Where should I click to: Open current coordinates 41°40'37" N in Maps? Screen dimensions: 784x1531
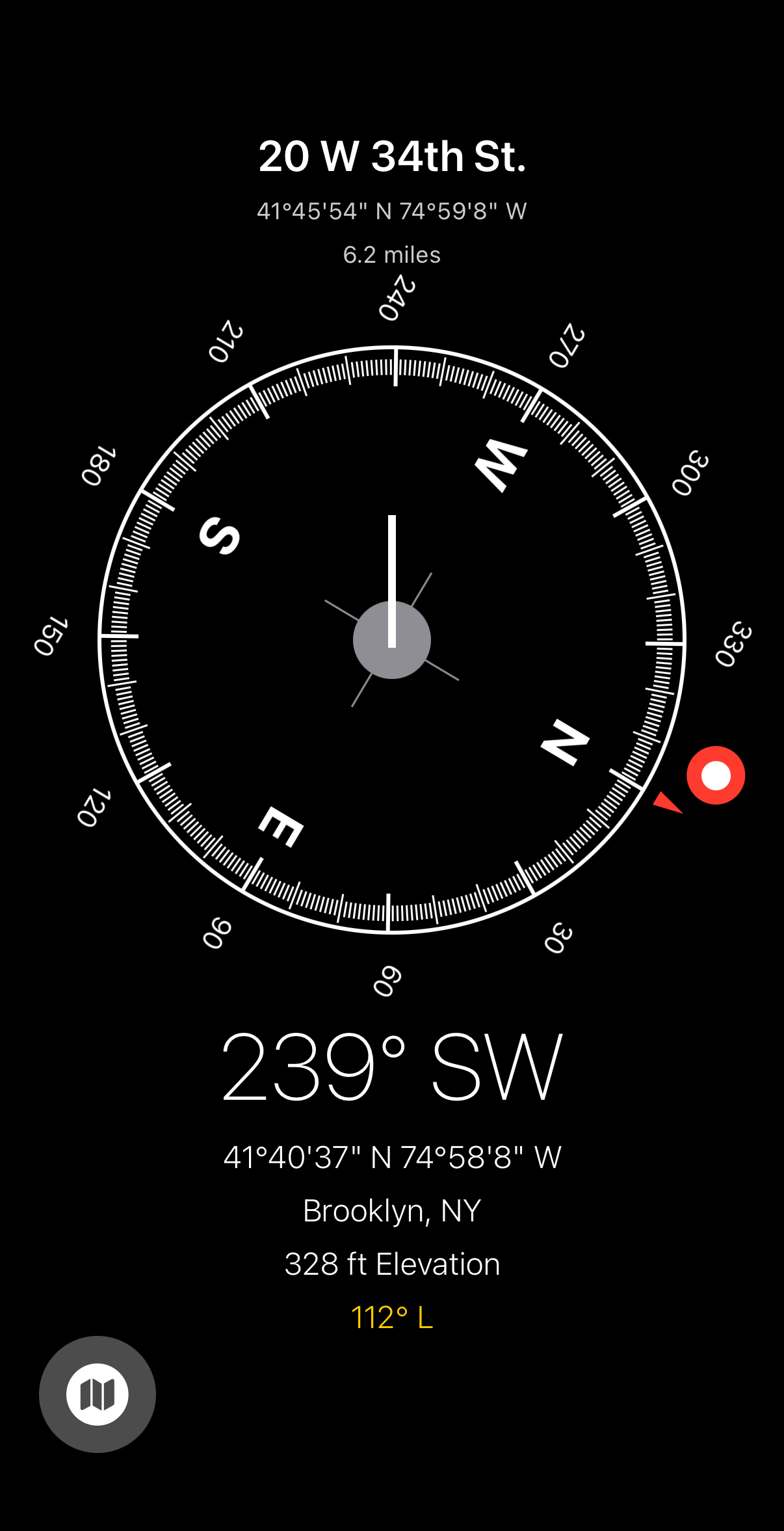pyautogui.click(x=392, y=1158)
